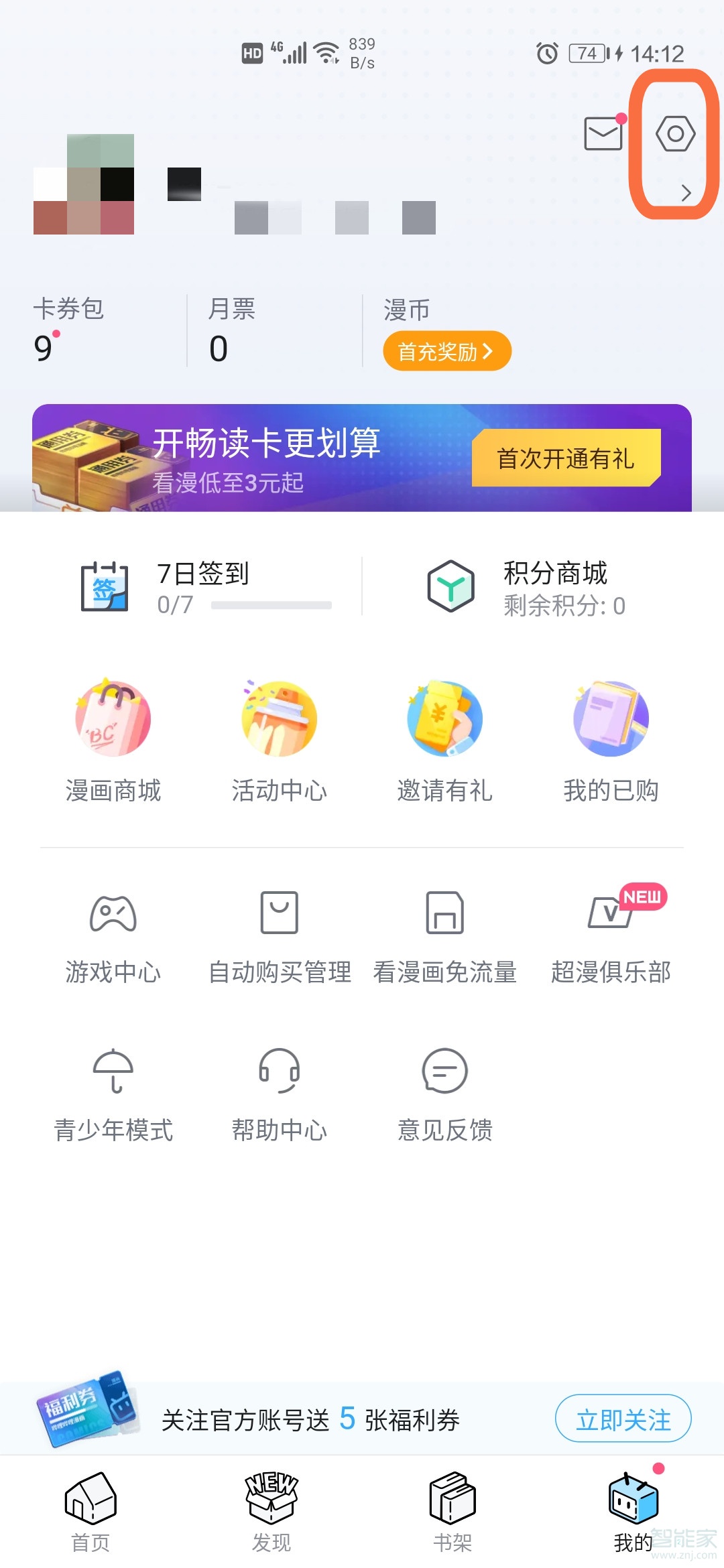The height and width of the screenshot is (1568, 724).
Task: Tap 首充奖励 first-recharge reward button
Action: pyautogui.click(x=446, y=350)
